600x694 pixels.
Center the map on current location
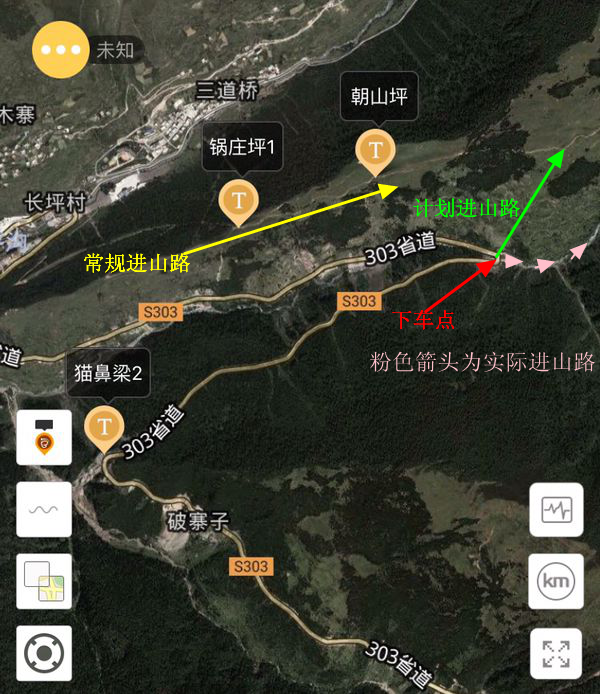click(44, 653)
